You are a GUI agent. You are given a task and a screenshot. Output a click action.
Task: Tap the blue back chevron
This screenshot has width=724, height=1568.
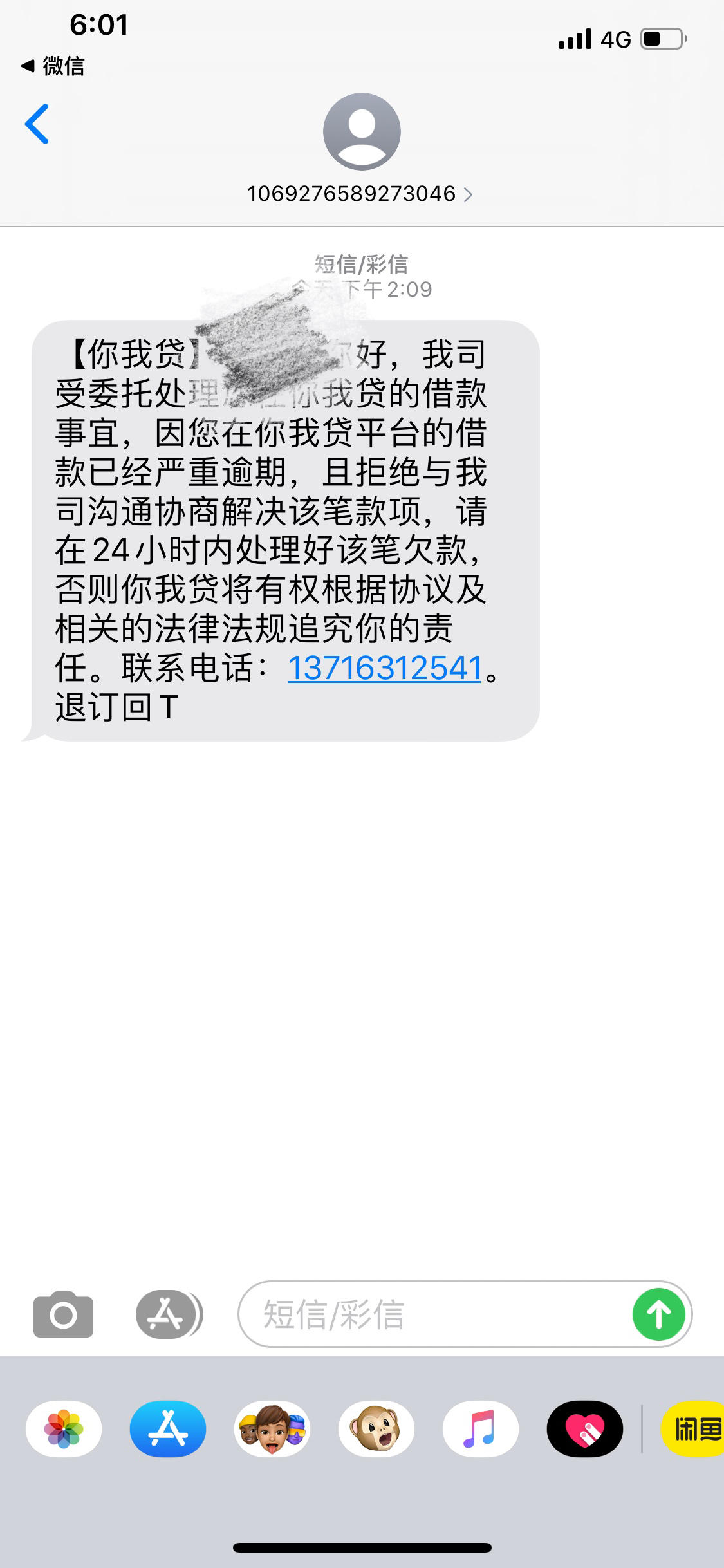click(37, 124)
